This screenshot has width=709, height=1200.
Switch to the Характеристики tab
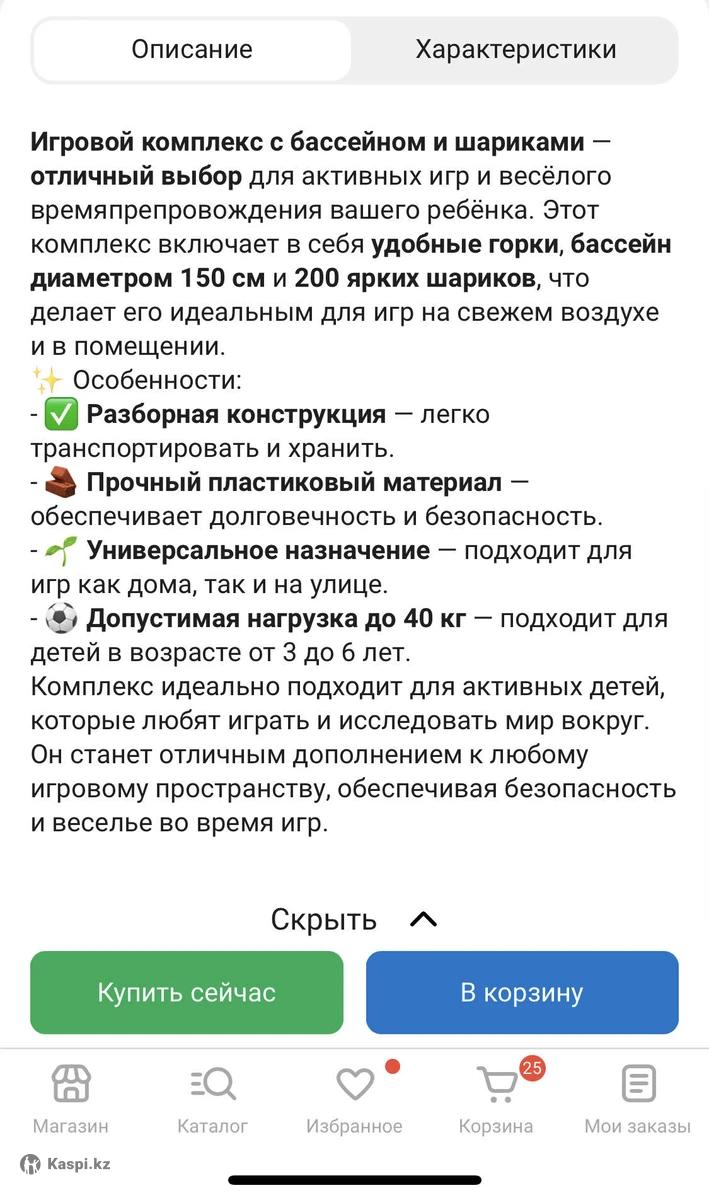pyautogui.click(x=515, y=50)
